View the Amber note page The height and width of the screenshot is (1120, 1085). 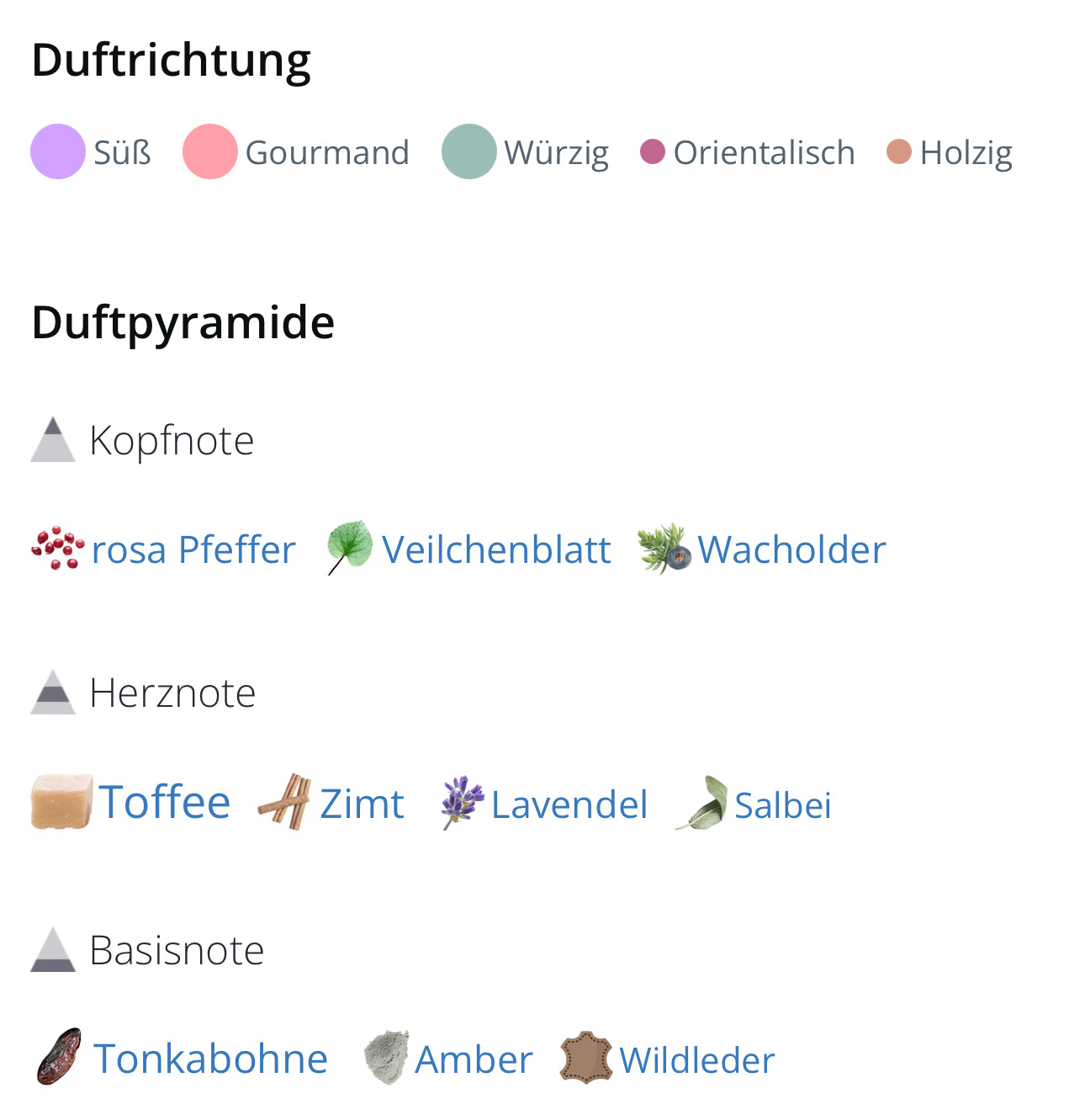point(474,1060)
